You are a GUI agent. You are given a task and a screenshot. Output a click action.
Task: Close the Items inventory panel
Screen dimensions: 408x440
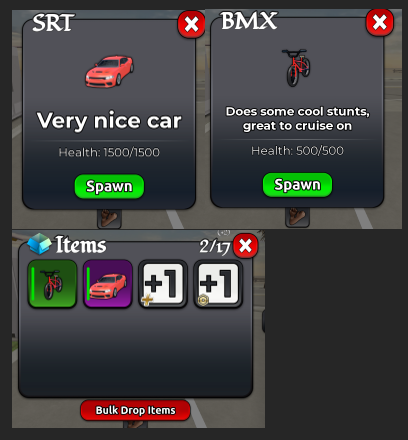[x=245, y=246]
